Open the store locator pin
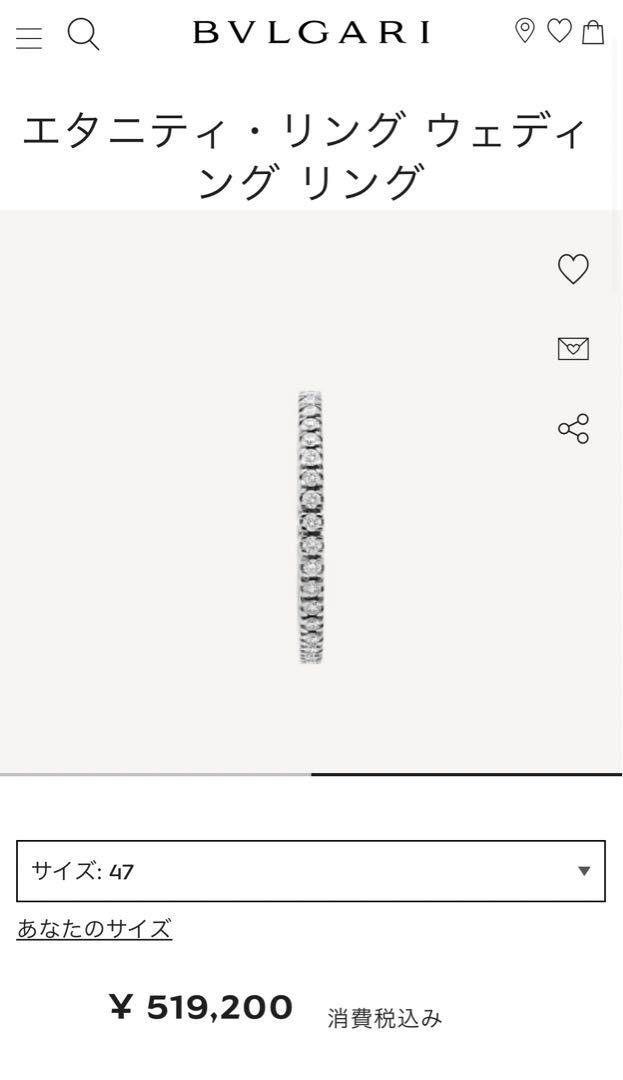Screen dimensions: 623x1080 click(x=524, y=31)
